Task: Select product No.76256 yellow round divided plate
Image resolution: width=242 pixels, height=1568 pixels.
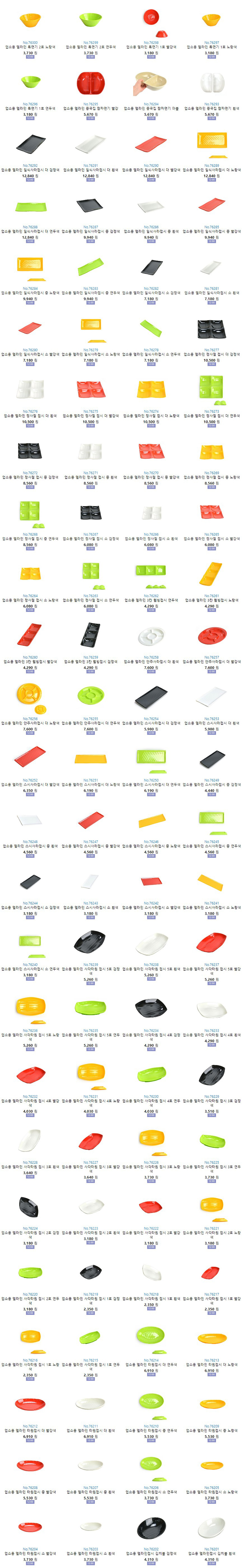Action: [x=30, y=697]
